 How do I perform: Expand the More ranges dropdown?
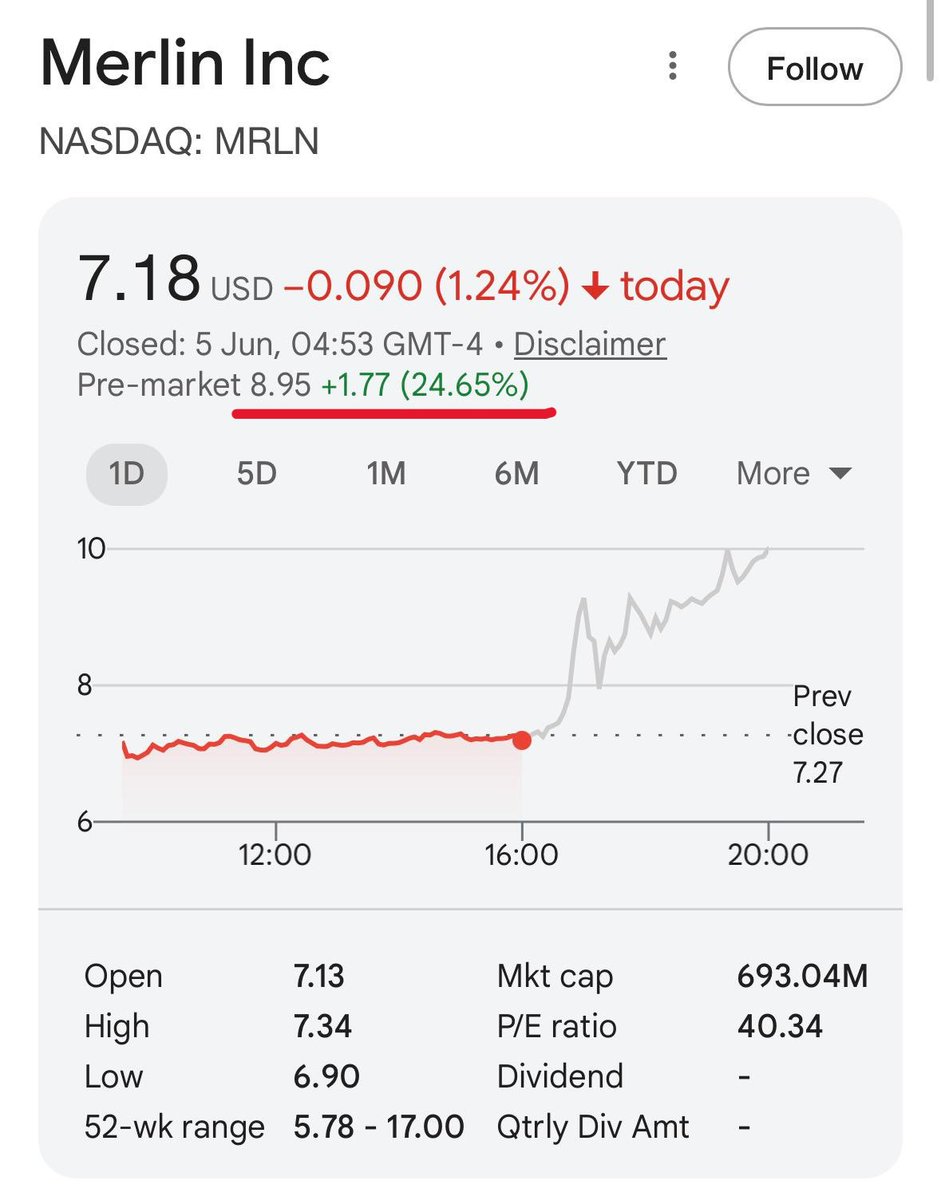[x=794, y=473]
